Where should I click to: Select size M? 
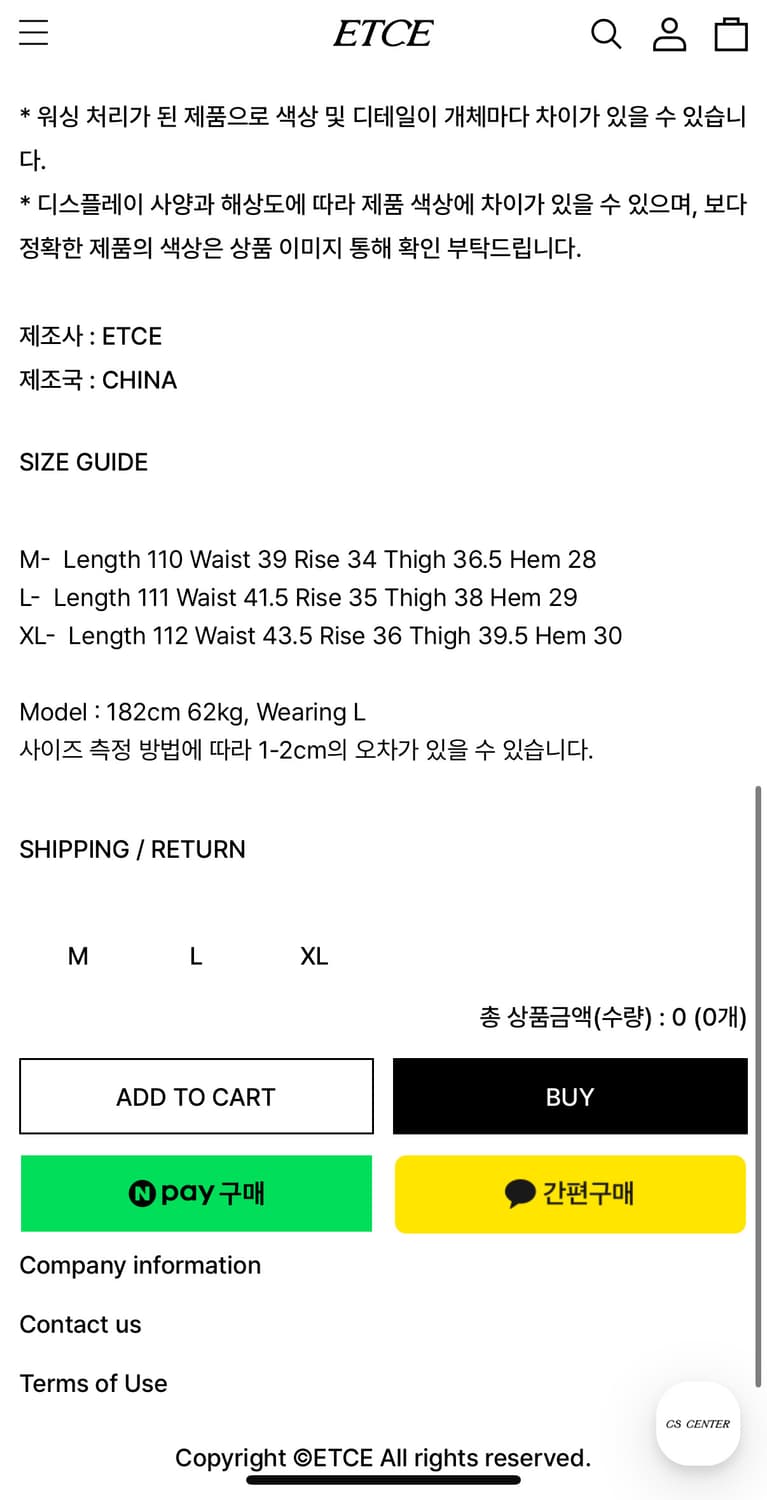[x=77, y=956]
